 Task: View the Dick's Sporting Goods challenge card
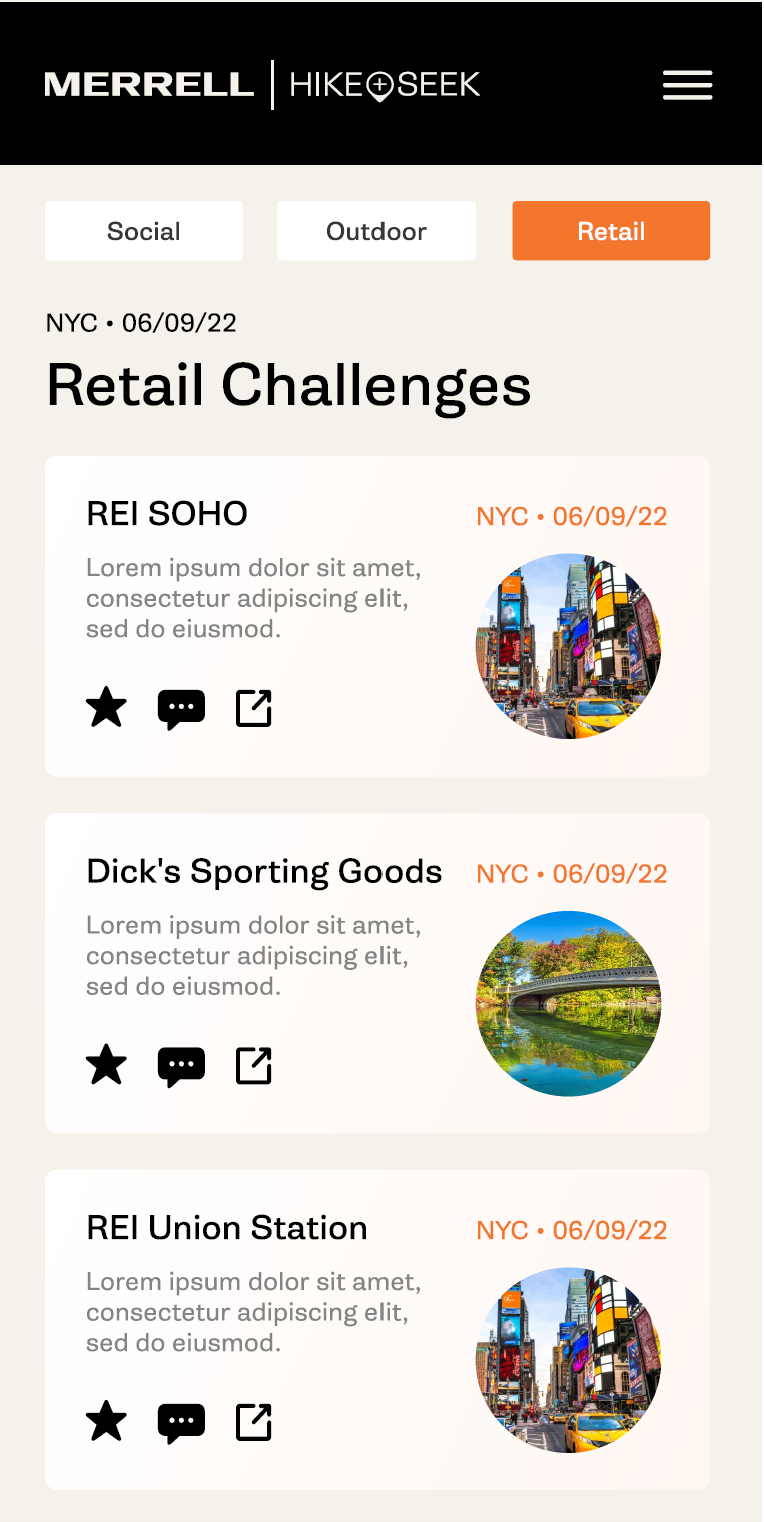(x=264, y=871)
